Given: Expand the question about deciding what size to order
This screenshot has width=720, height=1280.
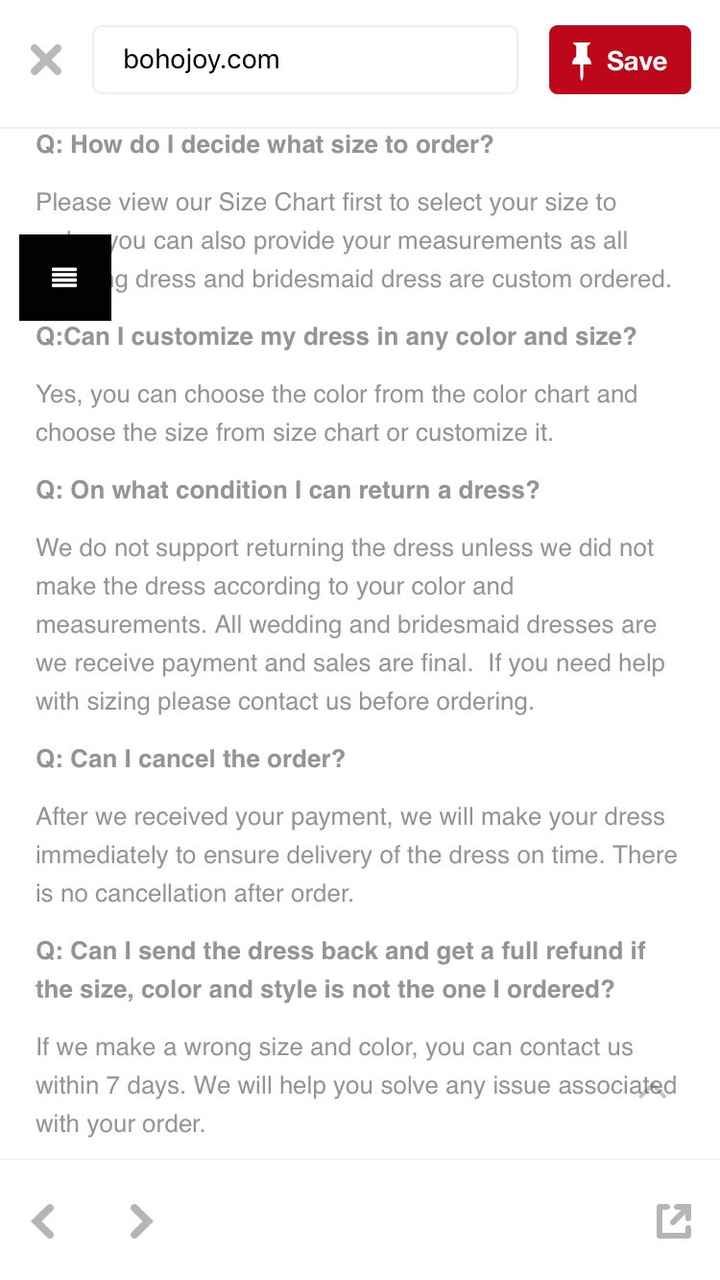Looking at the screenshot, I should click(x=264, y=144).
